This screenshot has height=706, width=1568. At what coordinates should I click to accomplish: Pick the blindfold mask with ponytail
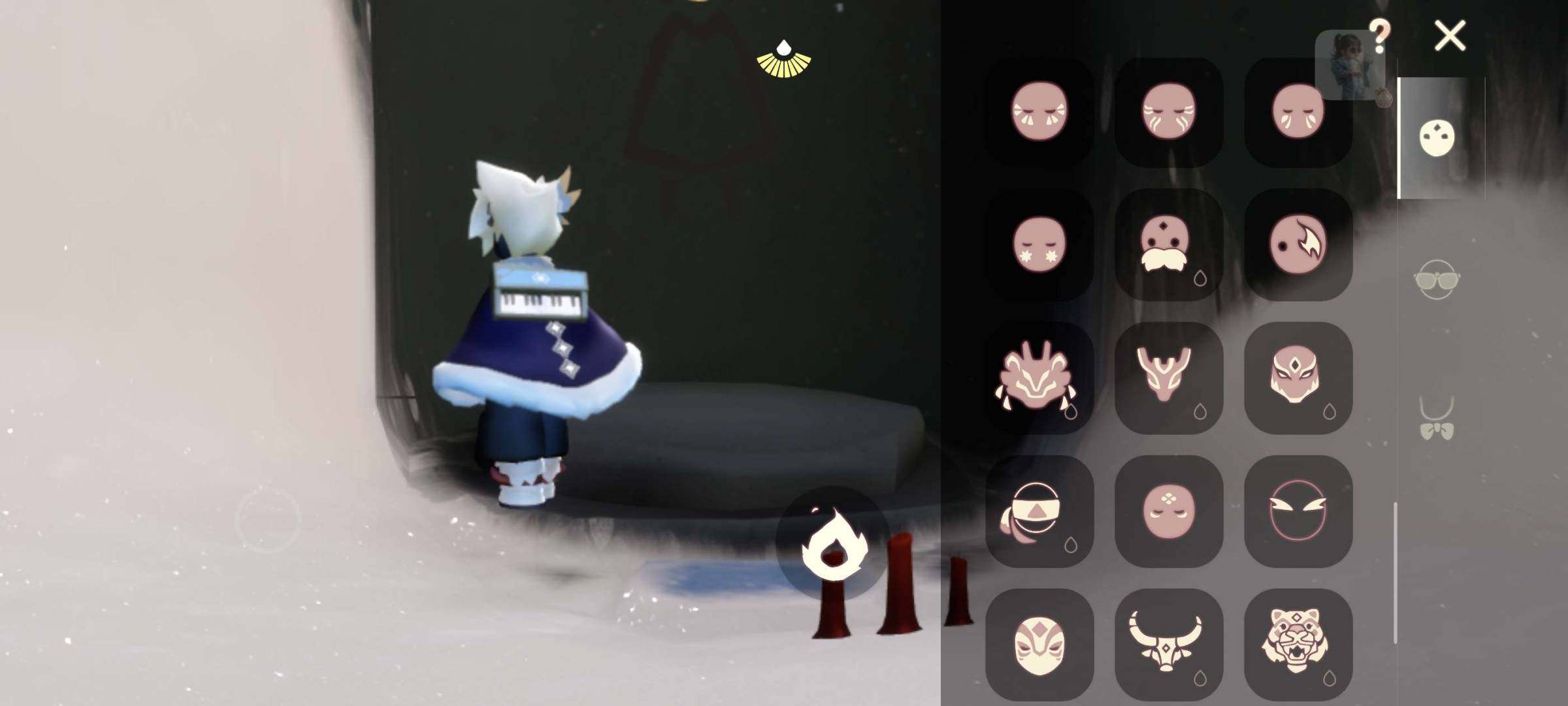click(x=1039, y=511)
